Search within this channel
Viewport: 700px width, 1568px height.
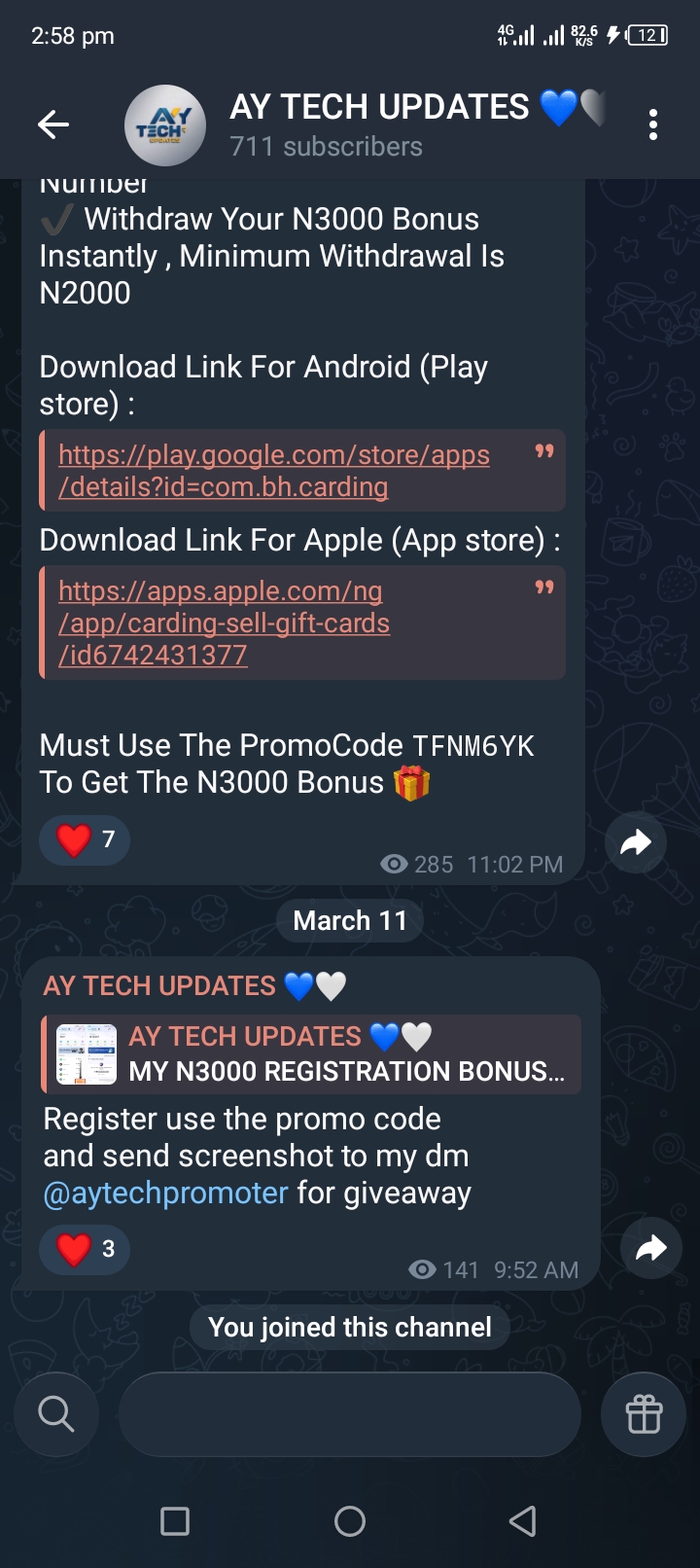click(56, 1414)
